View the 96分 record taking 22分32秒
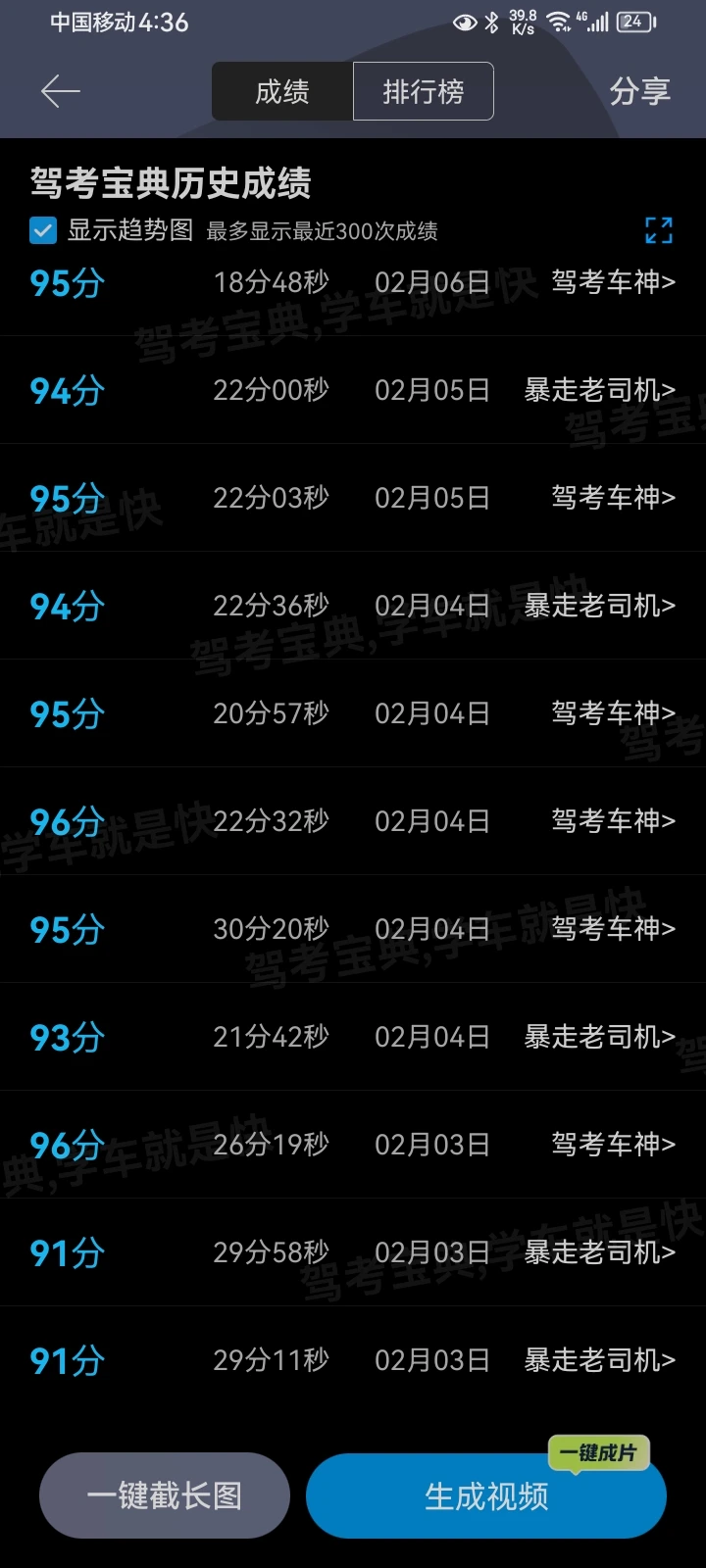This screenshot has height=1568, width=706. point(353,821)
